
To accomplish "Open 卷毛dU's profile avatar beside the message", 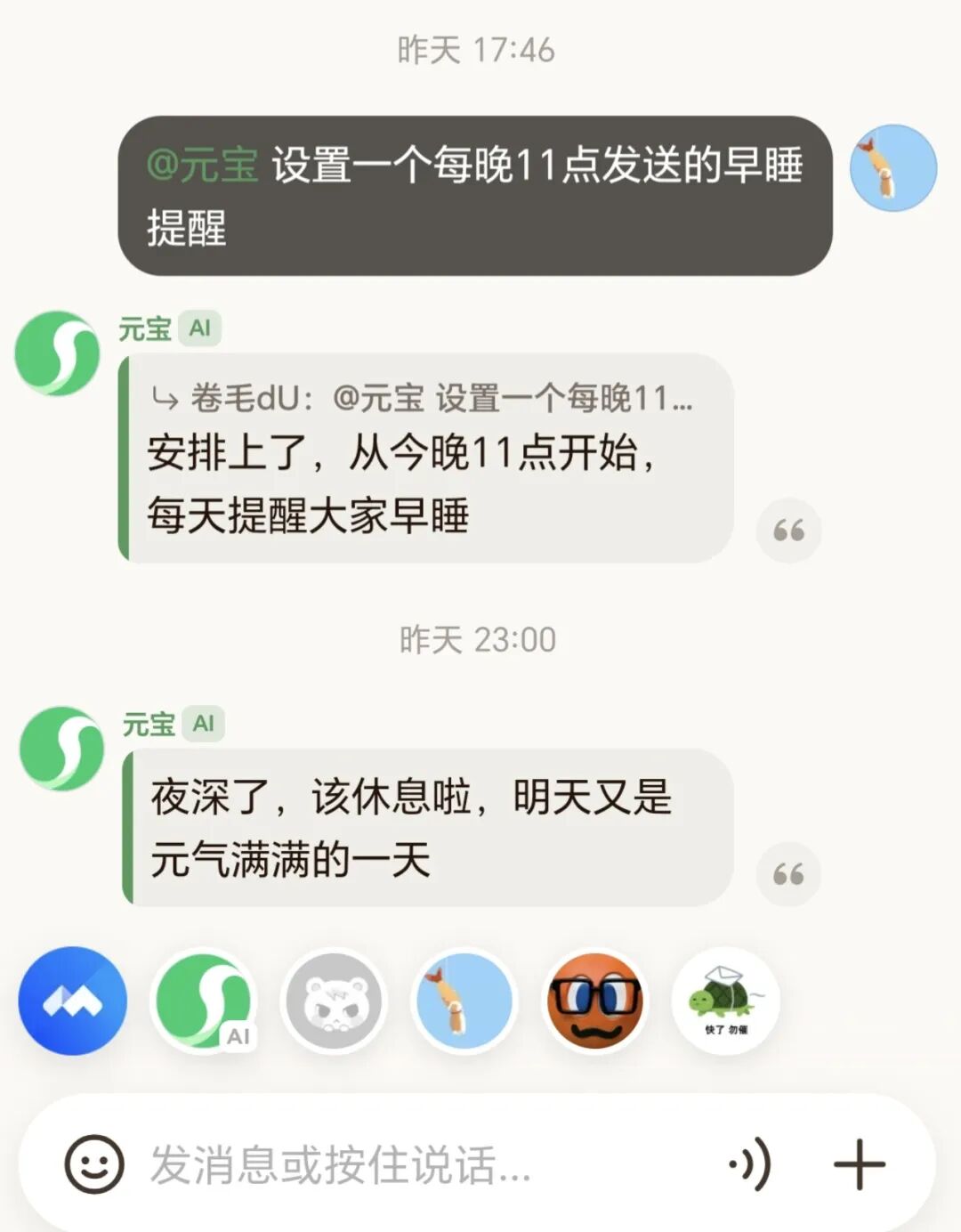I will 892,168.
